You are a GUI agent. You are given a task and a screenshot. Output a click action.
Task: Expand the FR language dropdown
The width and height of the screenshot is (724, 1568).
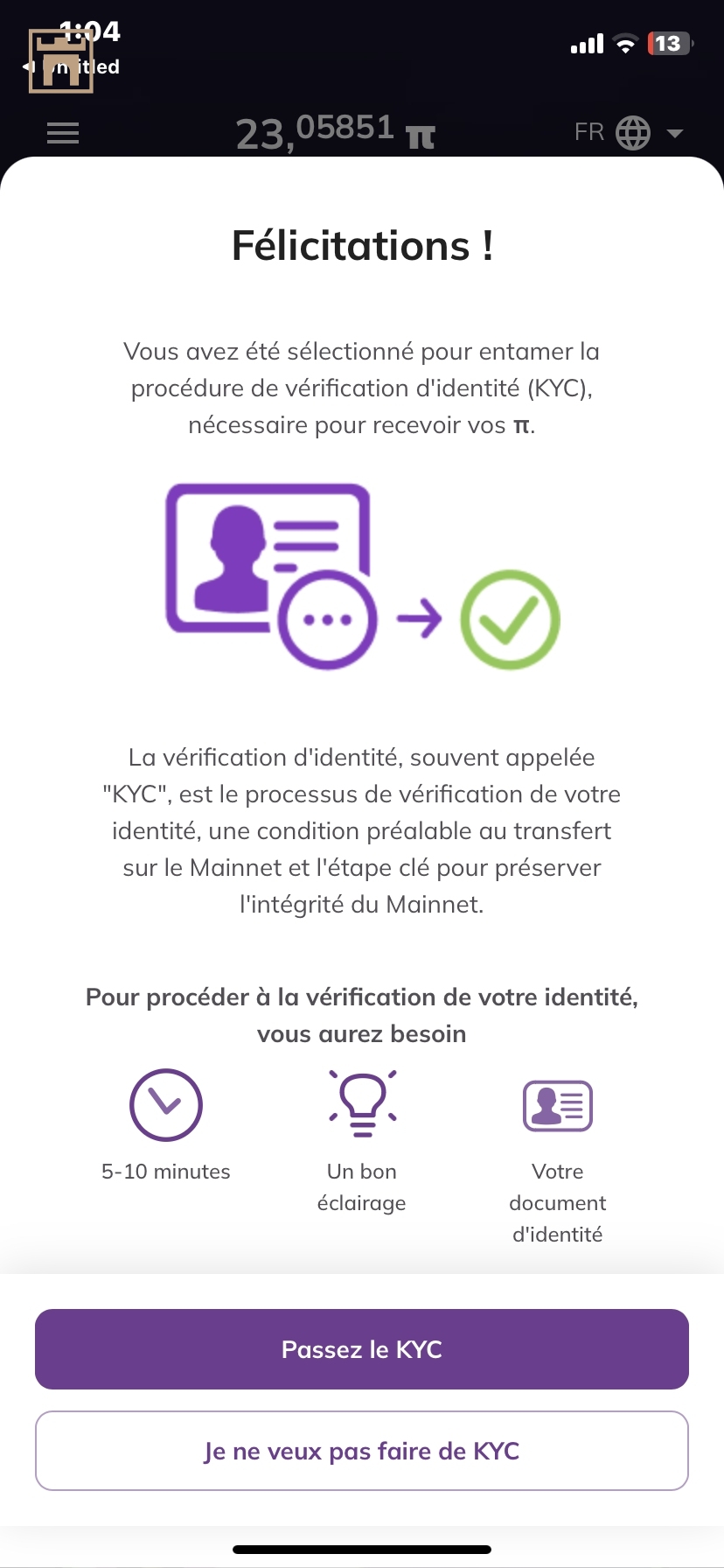point(630,133)
